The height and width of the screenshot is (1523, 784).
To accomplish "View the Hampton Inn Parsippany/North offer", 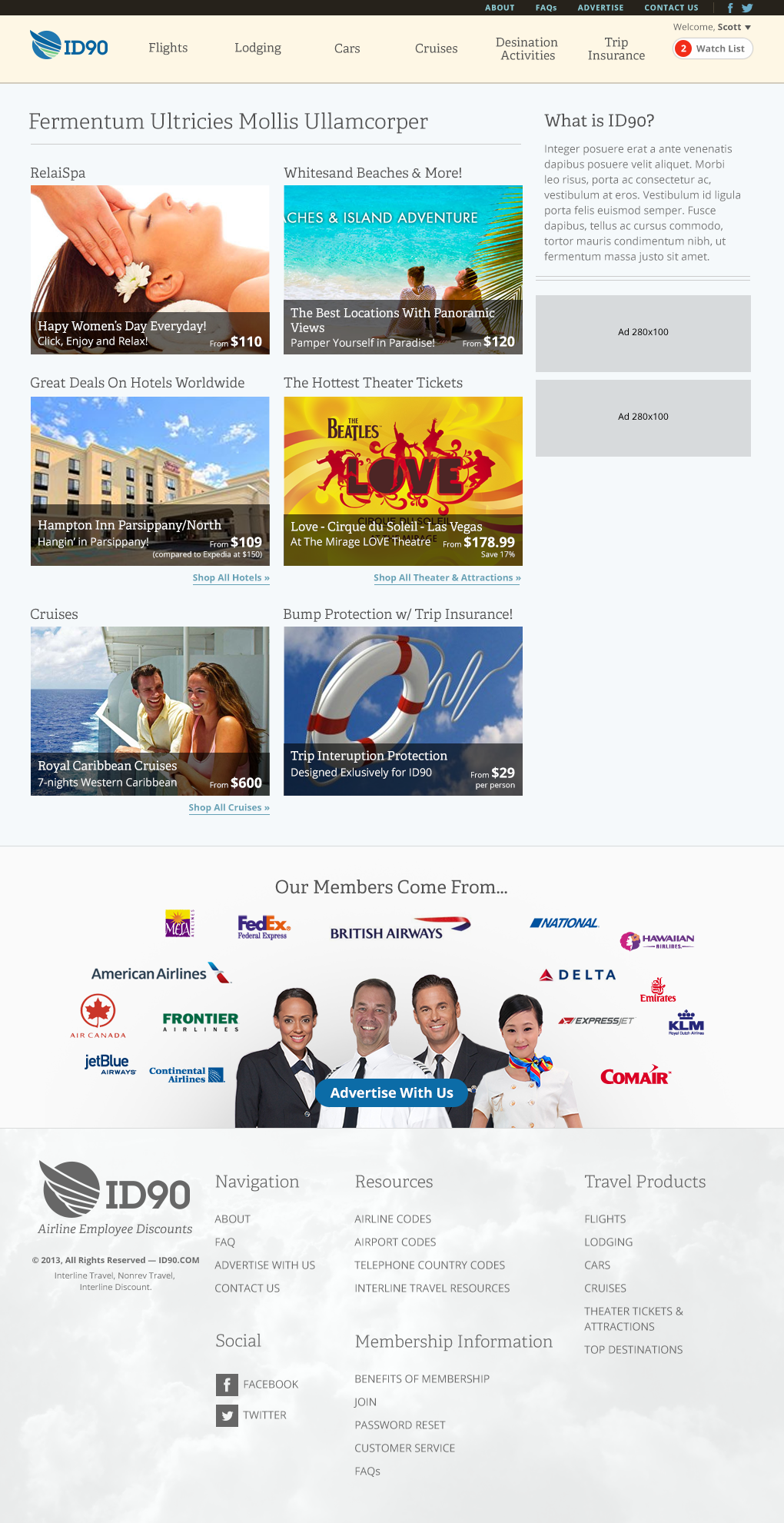I will click(150, 481).
